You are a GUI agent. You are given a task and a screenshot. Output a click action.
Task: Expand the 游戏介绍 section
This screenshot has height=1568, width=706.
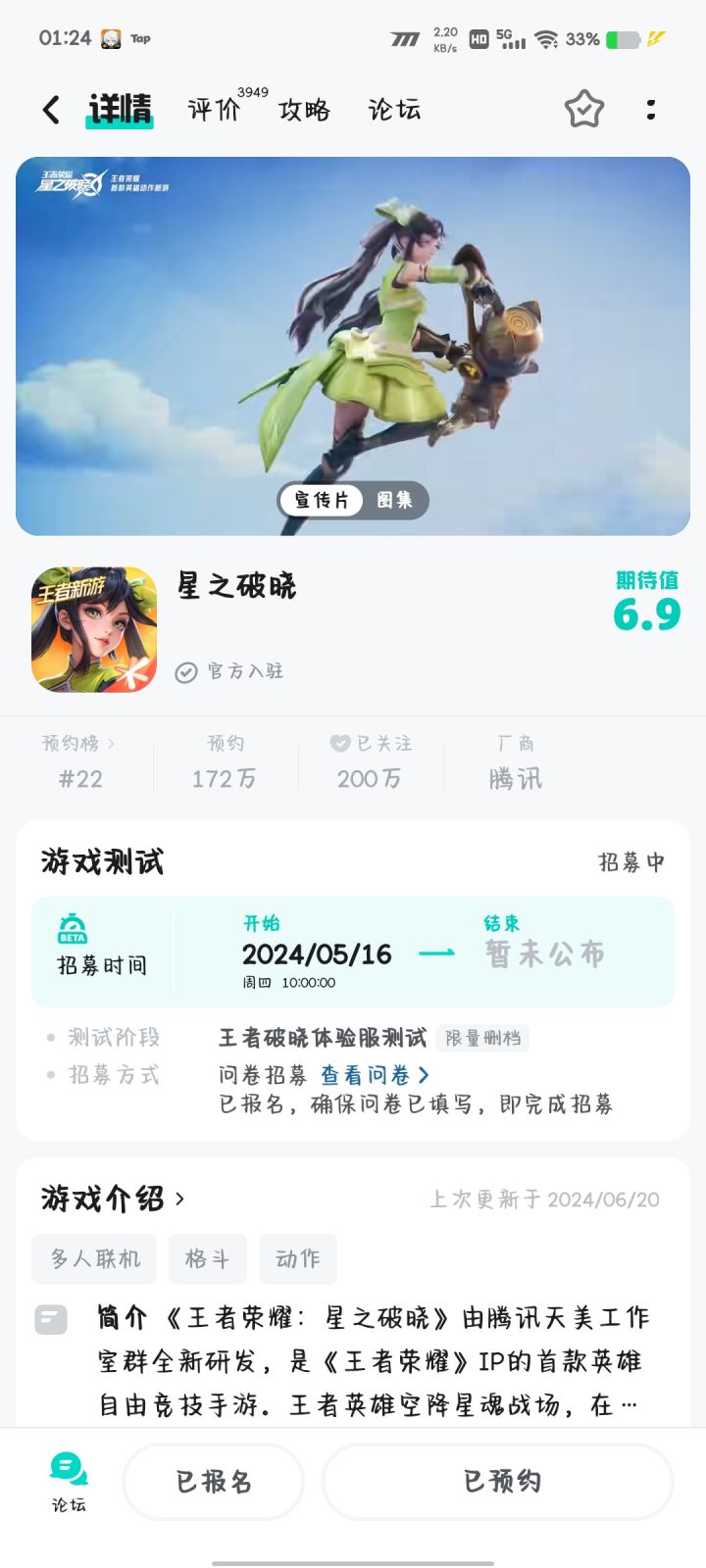[179, 1198]
